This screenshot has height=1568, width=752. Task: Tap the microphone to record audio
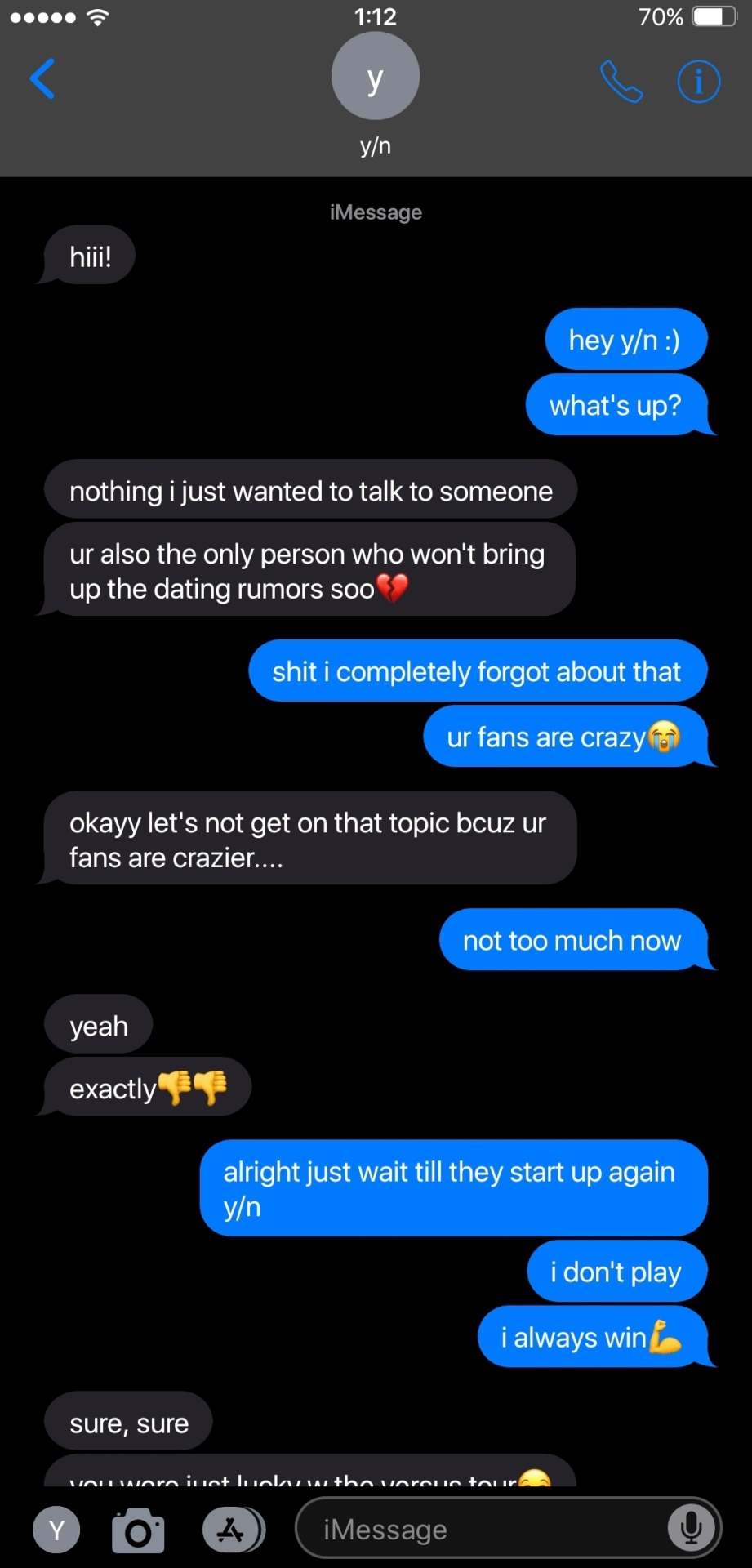tap(691, 1528)
